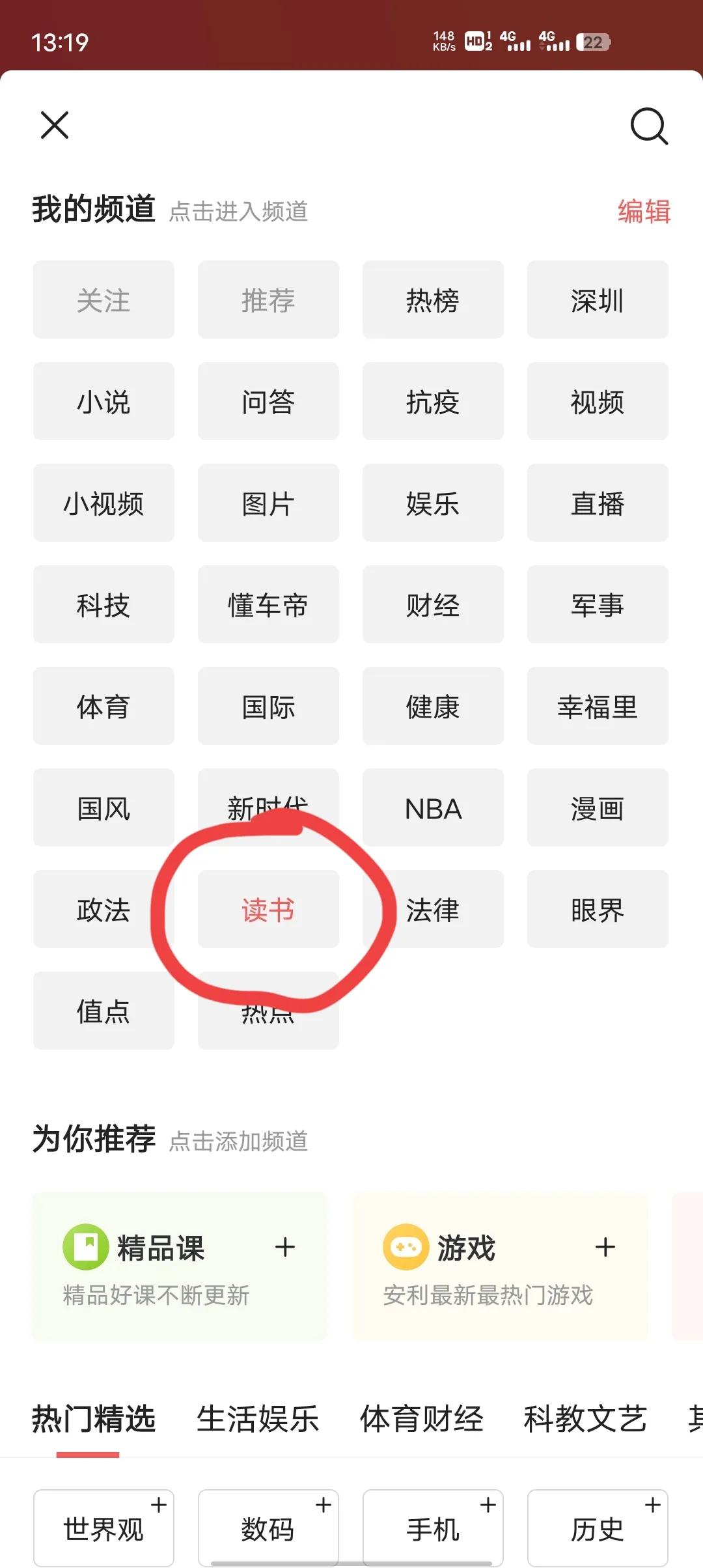Viewport: 703px width, 1568px height.
Task: Switch to the 生活娱乐 tab
Action: click(x=258, y=1418)
